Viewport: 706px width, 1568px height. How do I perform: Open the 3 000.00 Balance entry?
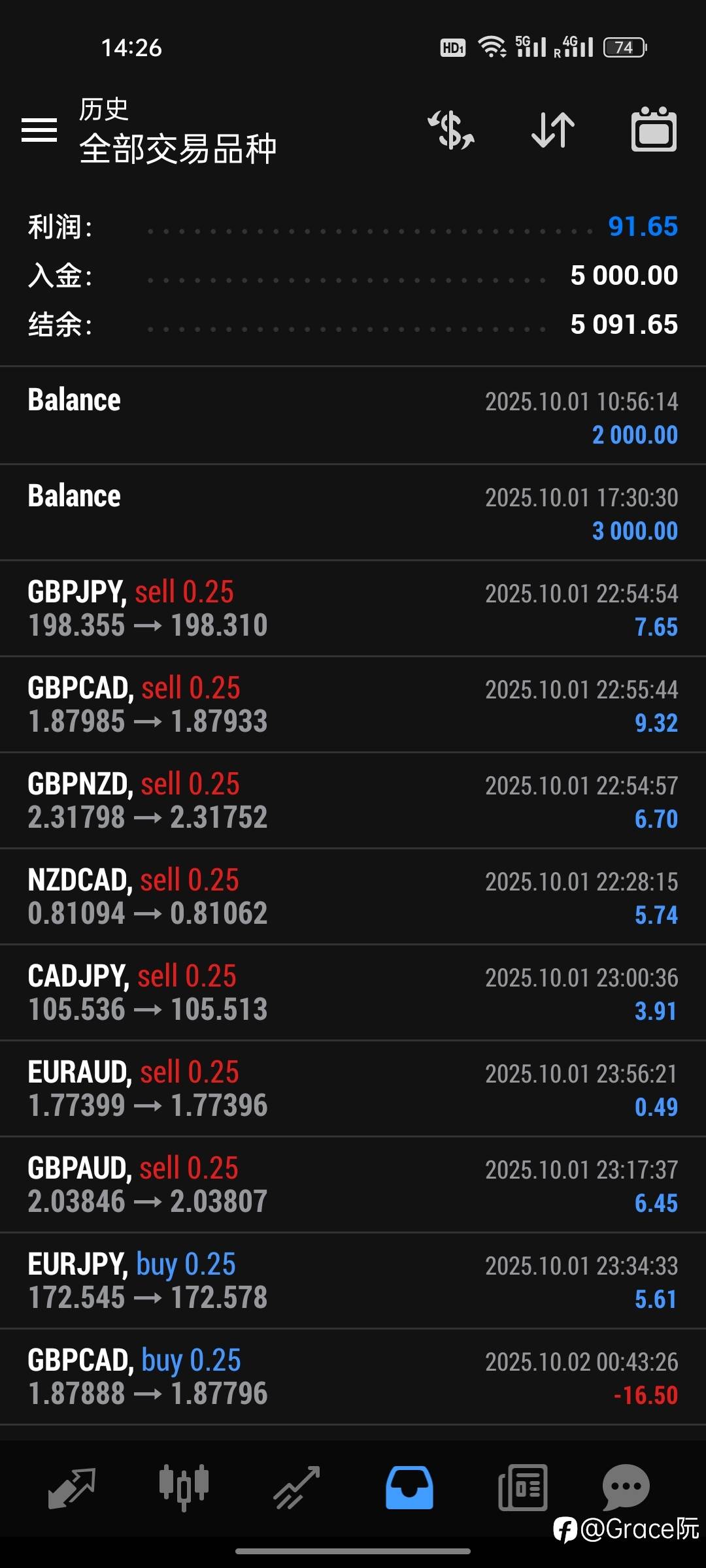coord(353,512)
